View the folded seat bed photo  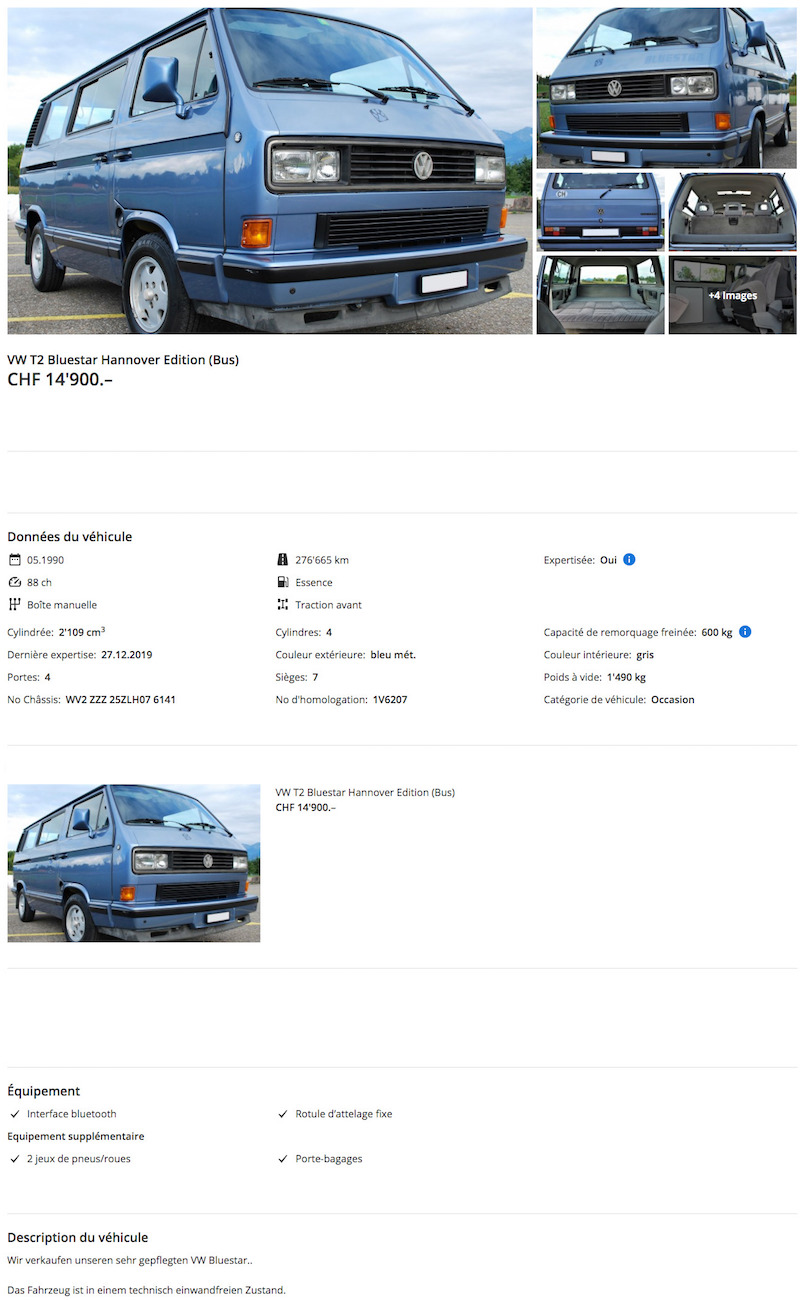click(600, 295)
